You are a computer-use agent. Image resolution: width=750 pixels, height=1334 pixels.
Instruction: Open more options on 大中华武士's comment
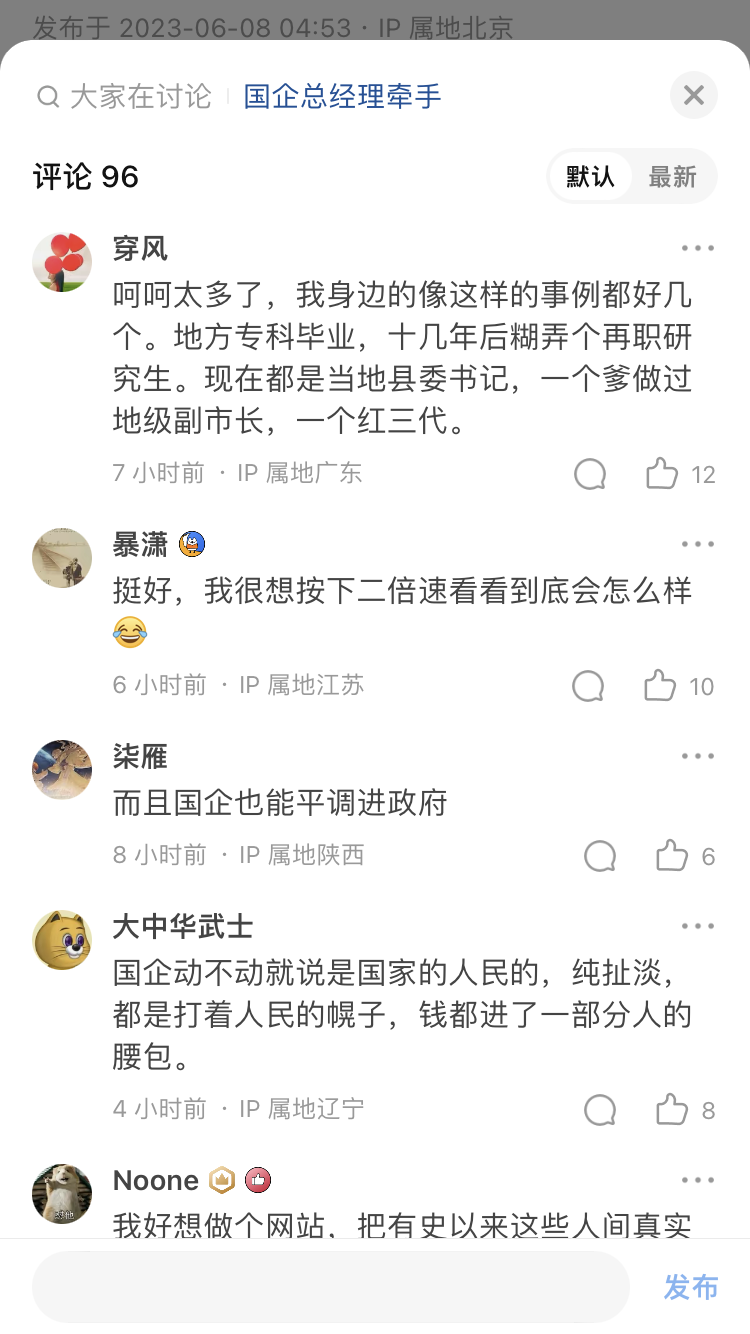tap(698, 926)
